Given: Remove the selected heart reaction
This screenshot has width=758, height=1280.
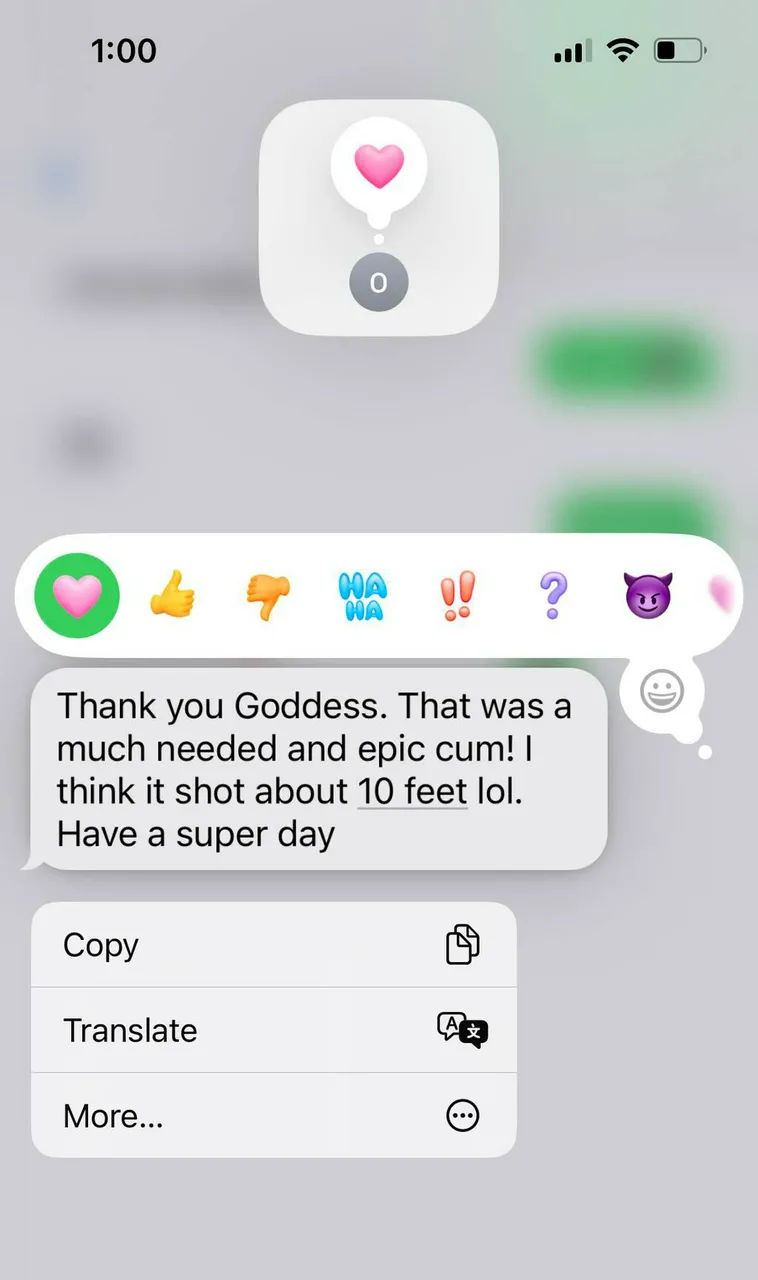Looking at the screenshot, I should [77, 597].
